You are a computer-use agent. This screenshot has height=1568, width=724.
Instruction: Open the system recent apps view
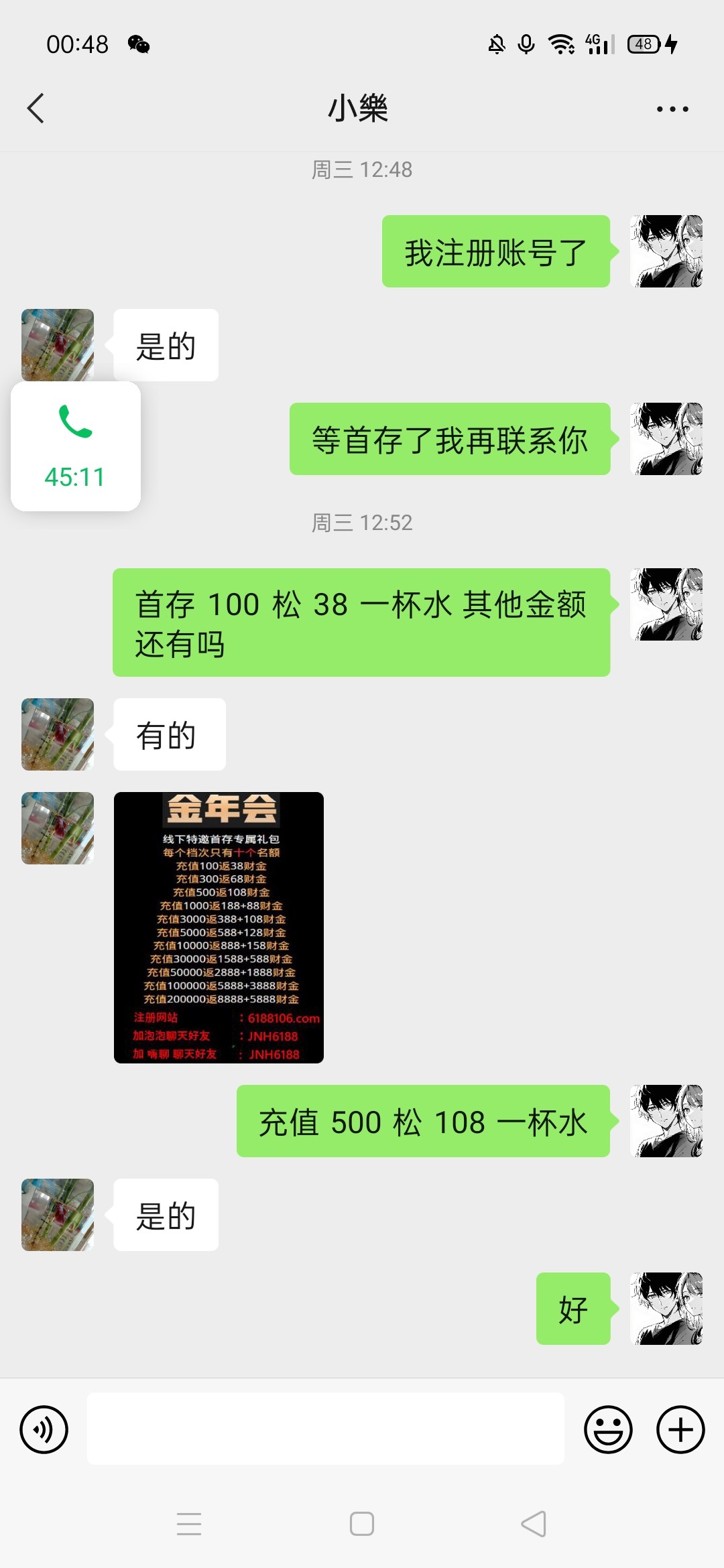[189, 1524]
